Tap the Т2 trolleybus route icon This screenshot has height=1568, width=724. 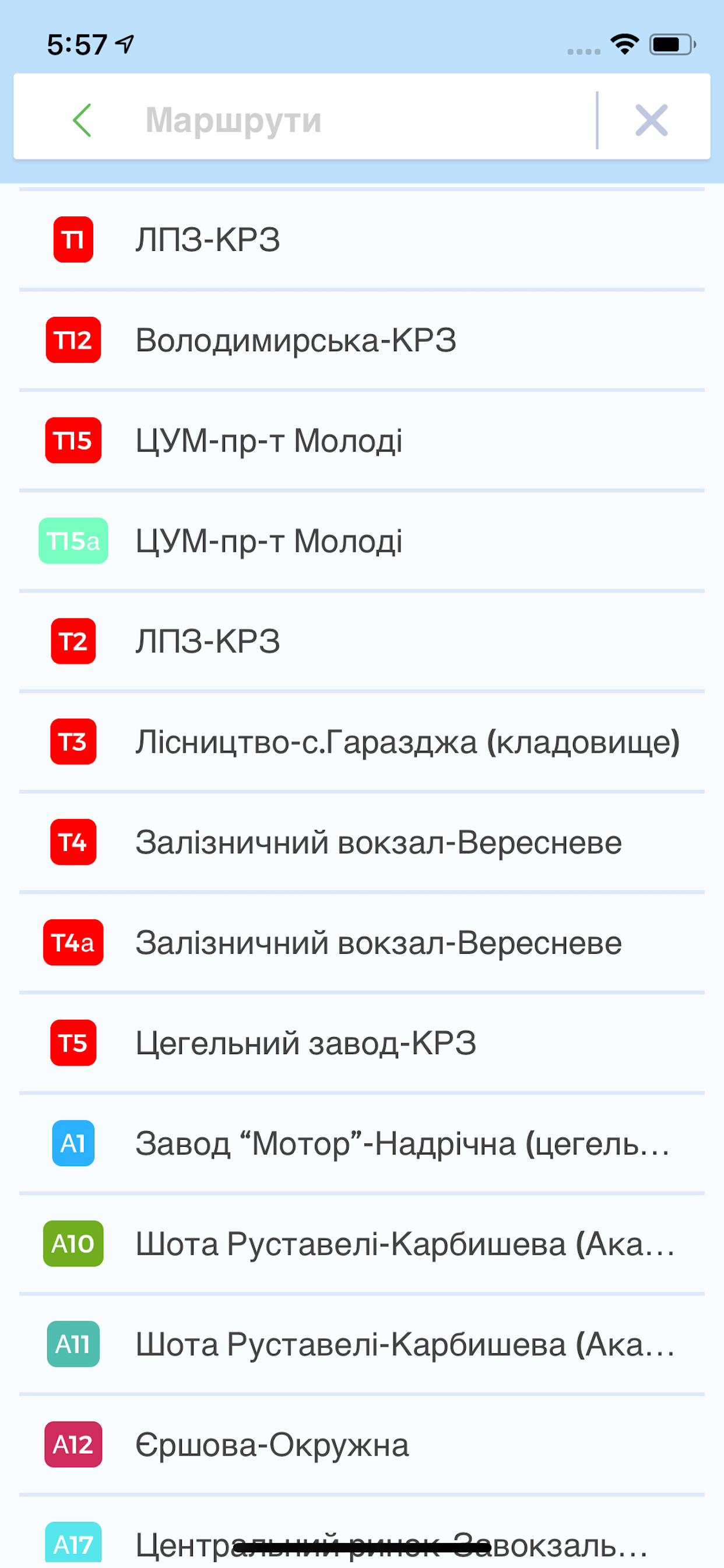point(72,642)
